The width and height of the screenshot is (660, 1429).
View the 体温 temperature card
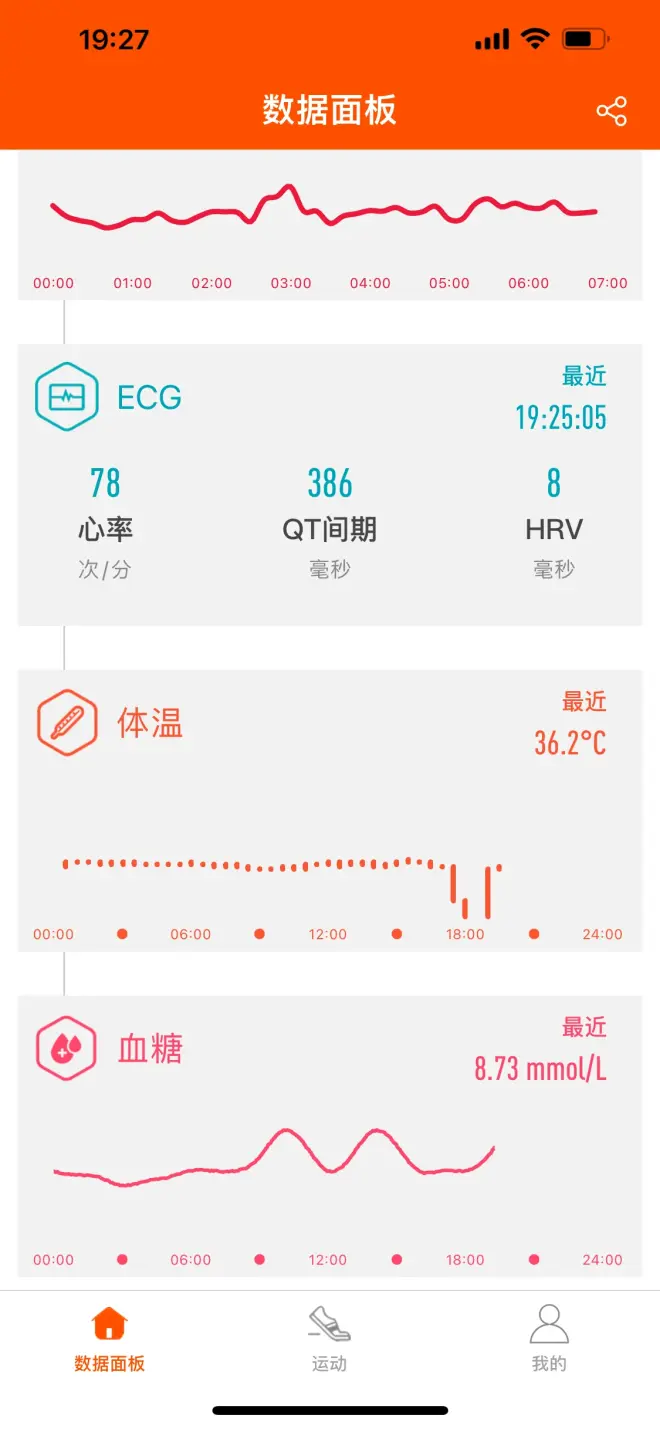point(329,810)
